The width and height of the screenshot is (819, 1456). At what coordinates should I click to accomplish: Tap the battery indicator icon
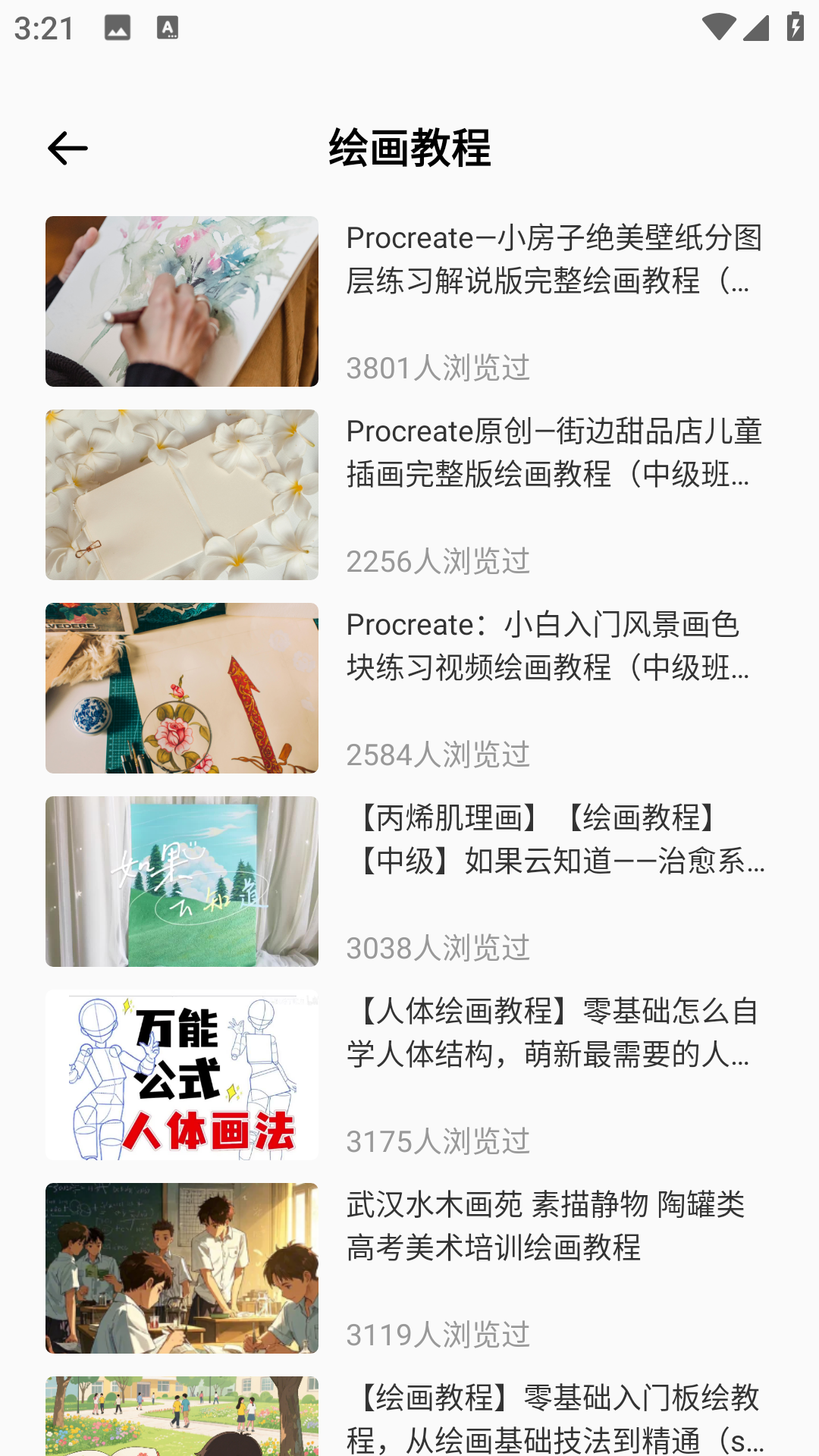794,25
